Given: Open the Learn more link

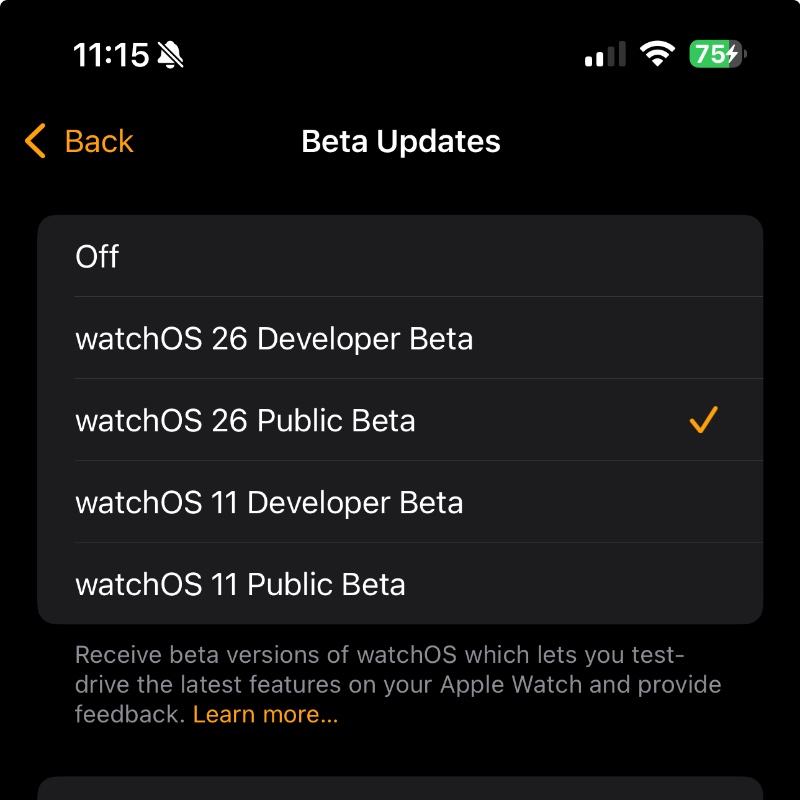Looking at the screenshot, I should click(265, 715).
